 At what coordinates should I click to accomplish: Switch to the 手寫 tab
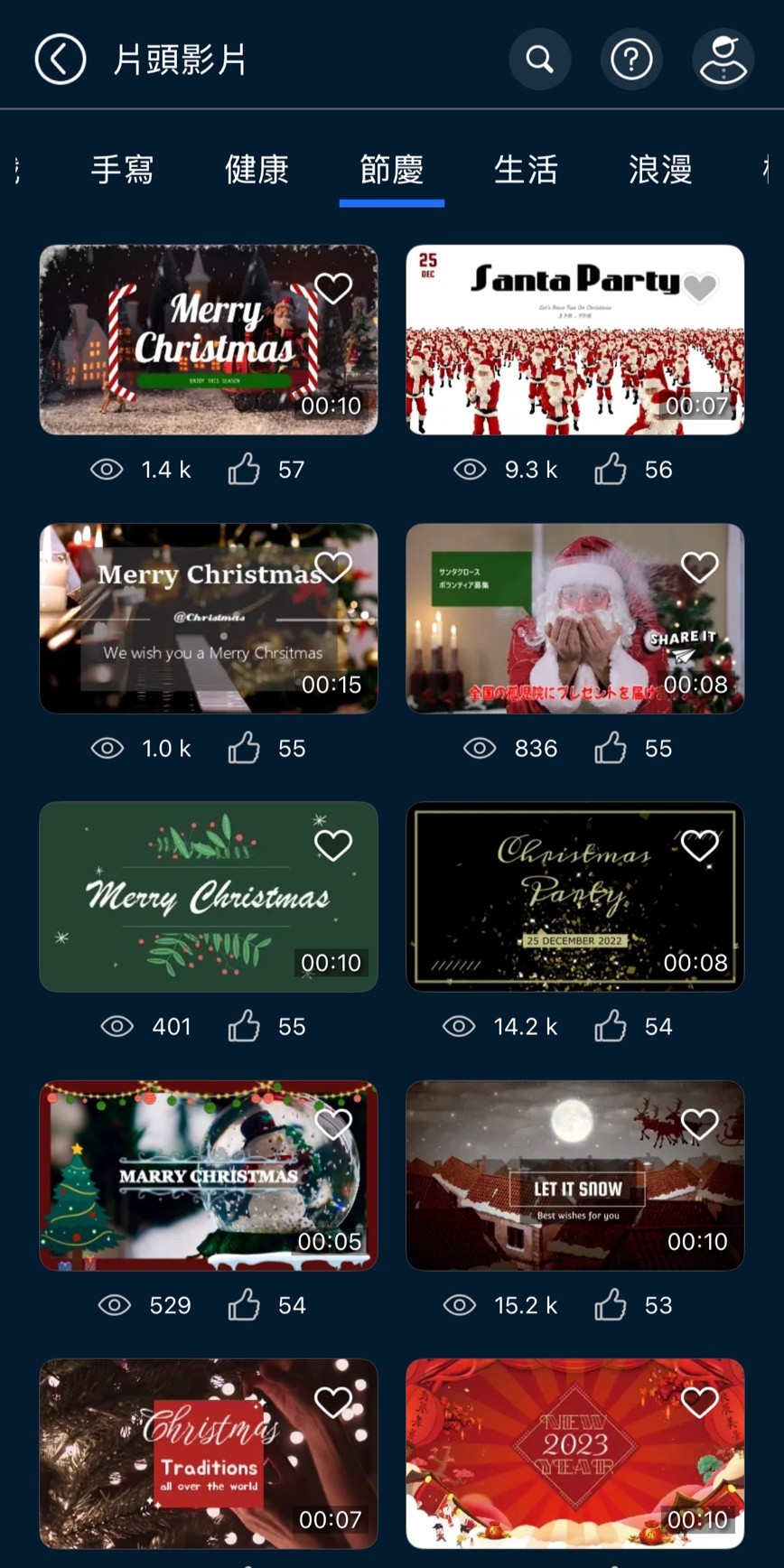pos(122,170)
